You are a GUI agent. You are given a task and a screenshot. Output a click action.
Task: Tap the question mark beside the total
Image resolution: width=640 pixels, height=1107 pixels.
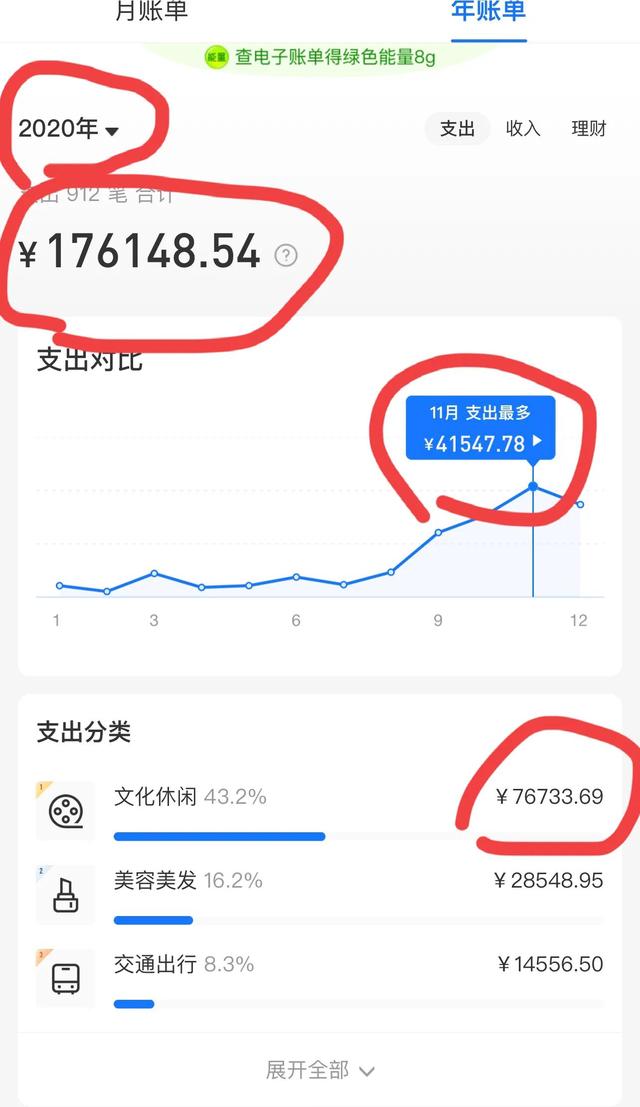286,256
